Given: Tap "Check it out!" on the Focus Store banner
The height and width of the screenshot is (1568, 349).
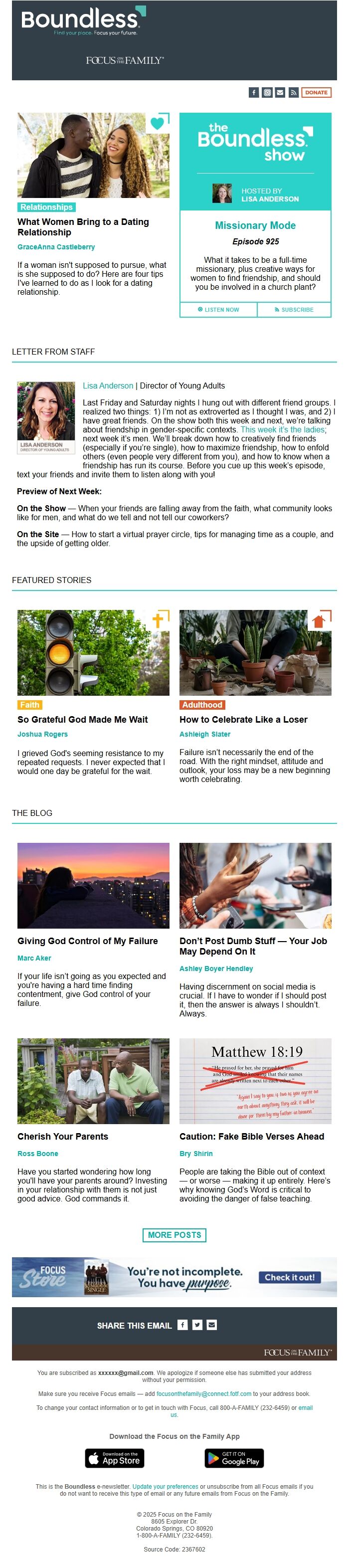Looking at the screenshot, I should [x=289, y=1278].
